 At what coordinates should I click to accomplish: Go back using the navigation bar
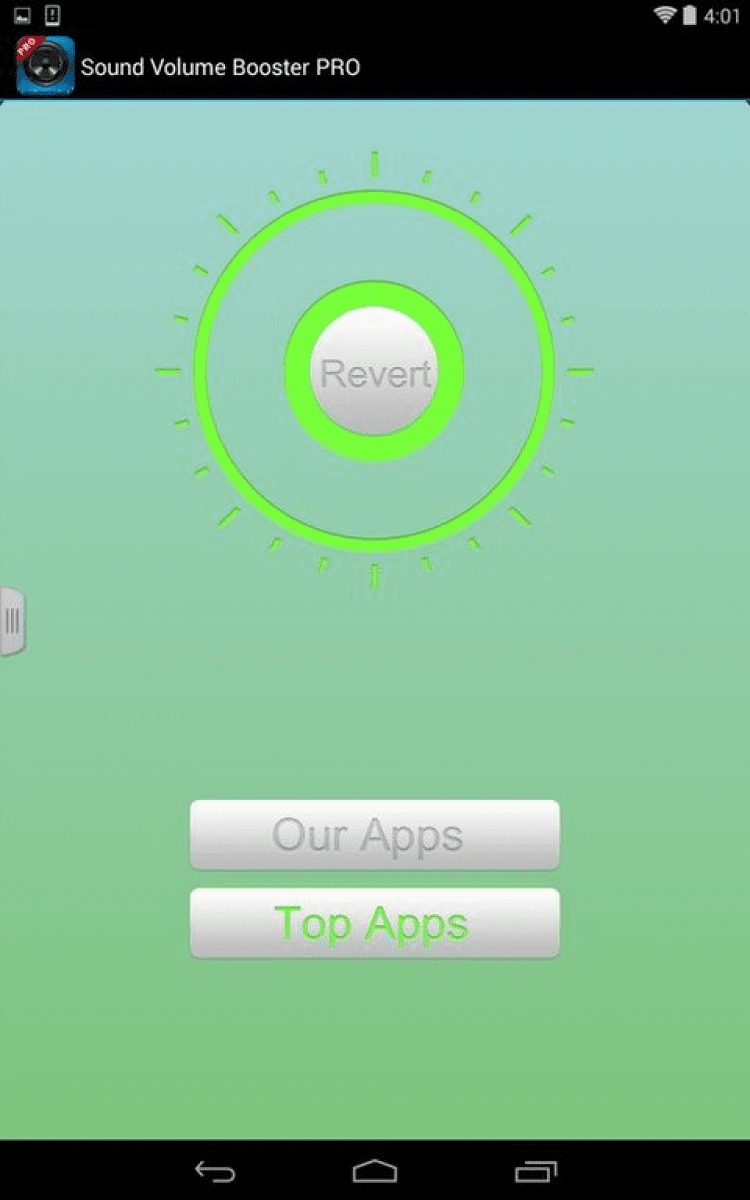214,1171
